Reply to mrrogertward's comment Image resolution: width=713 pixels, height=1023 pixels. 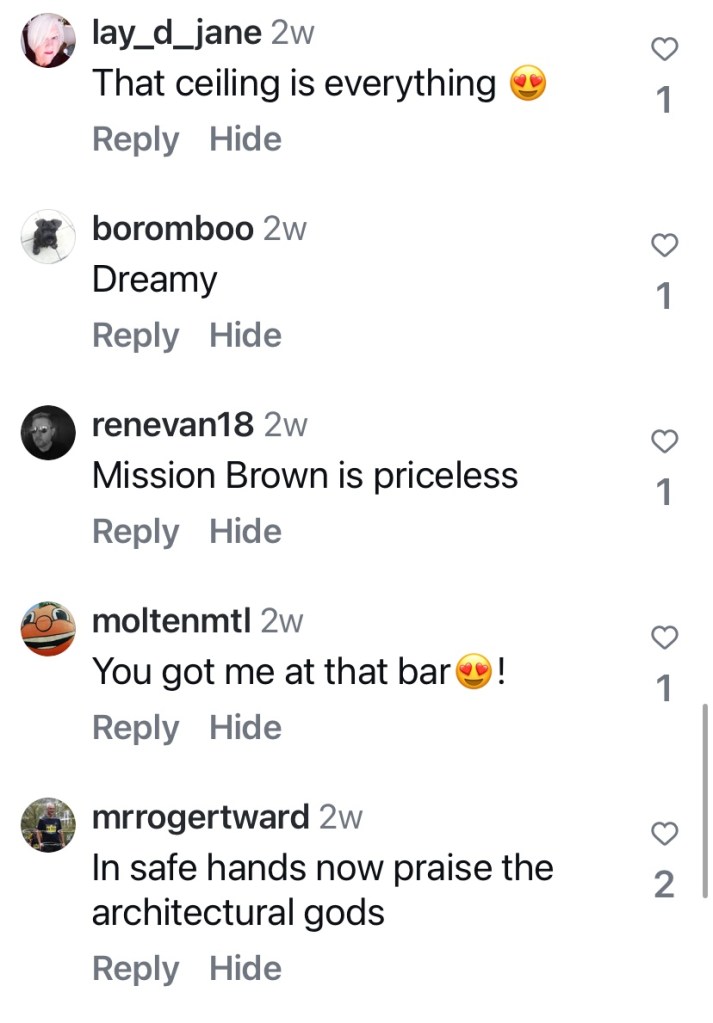(x=135, y=967)
